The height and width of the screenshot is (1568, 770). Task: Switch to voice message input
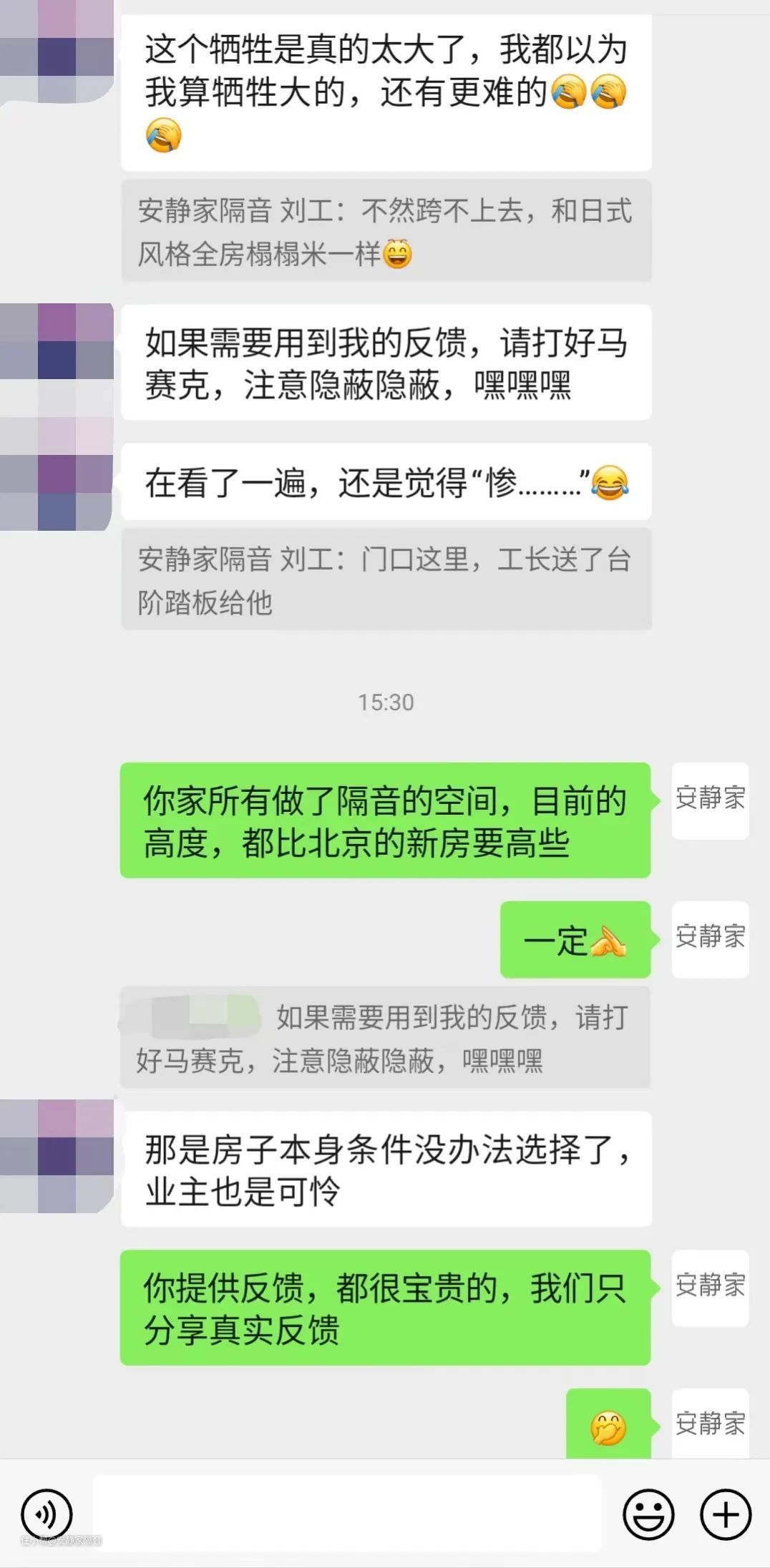[x=47, y=1514]
